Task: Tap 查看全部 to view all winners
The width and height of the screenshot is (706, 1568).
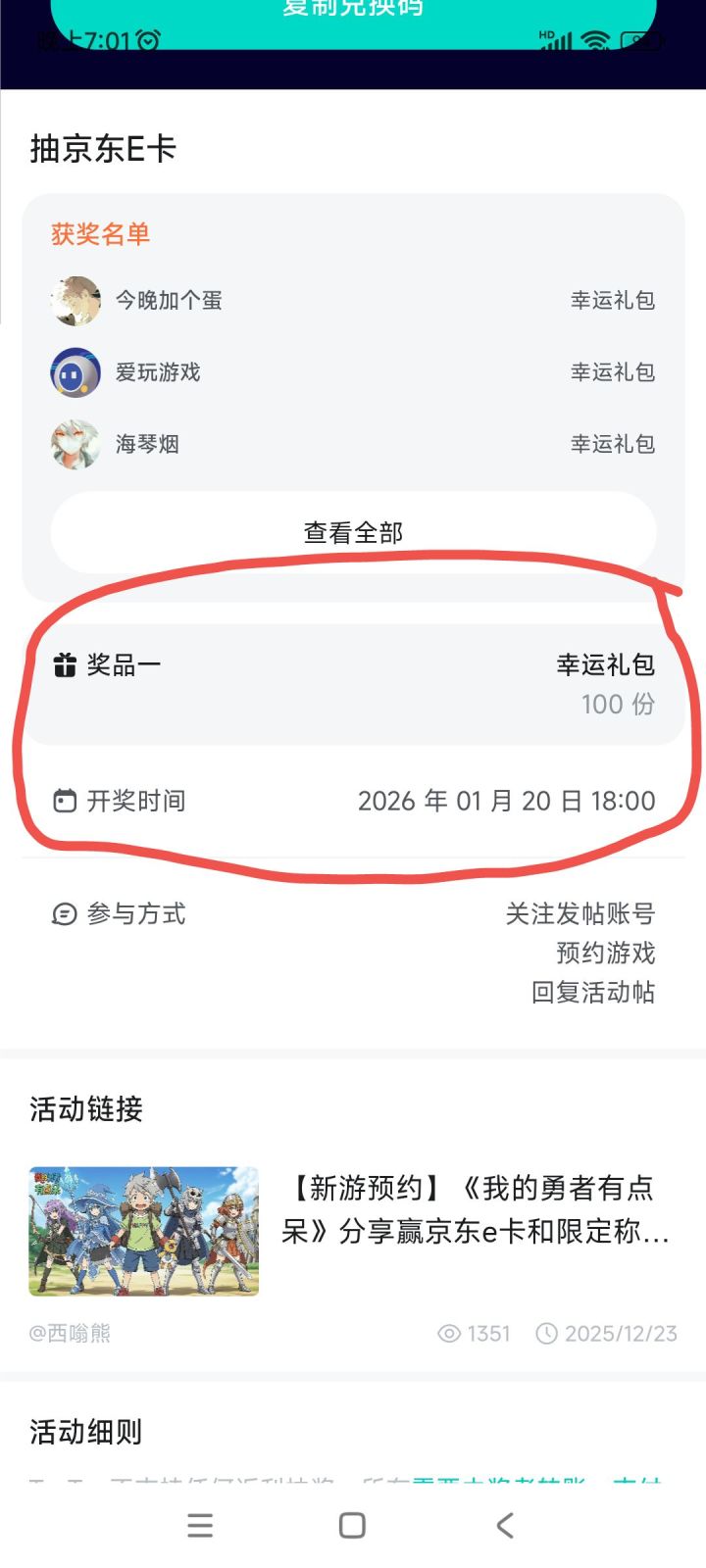Action: tap(352, 531)
